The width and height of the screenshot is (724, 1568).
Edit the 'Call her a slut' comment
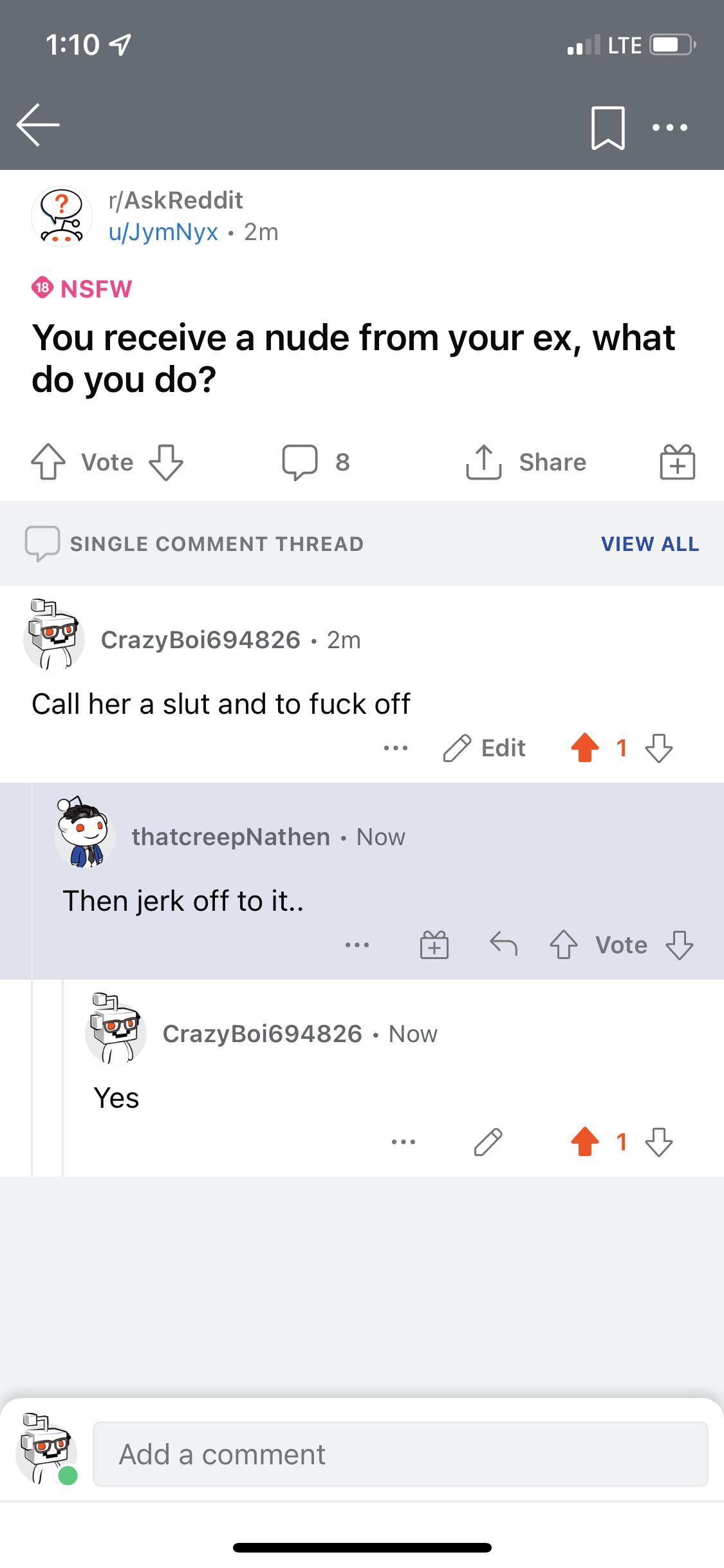click(485, 748)
